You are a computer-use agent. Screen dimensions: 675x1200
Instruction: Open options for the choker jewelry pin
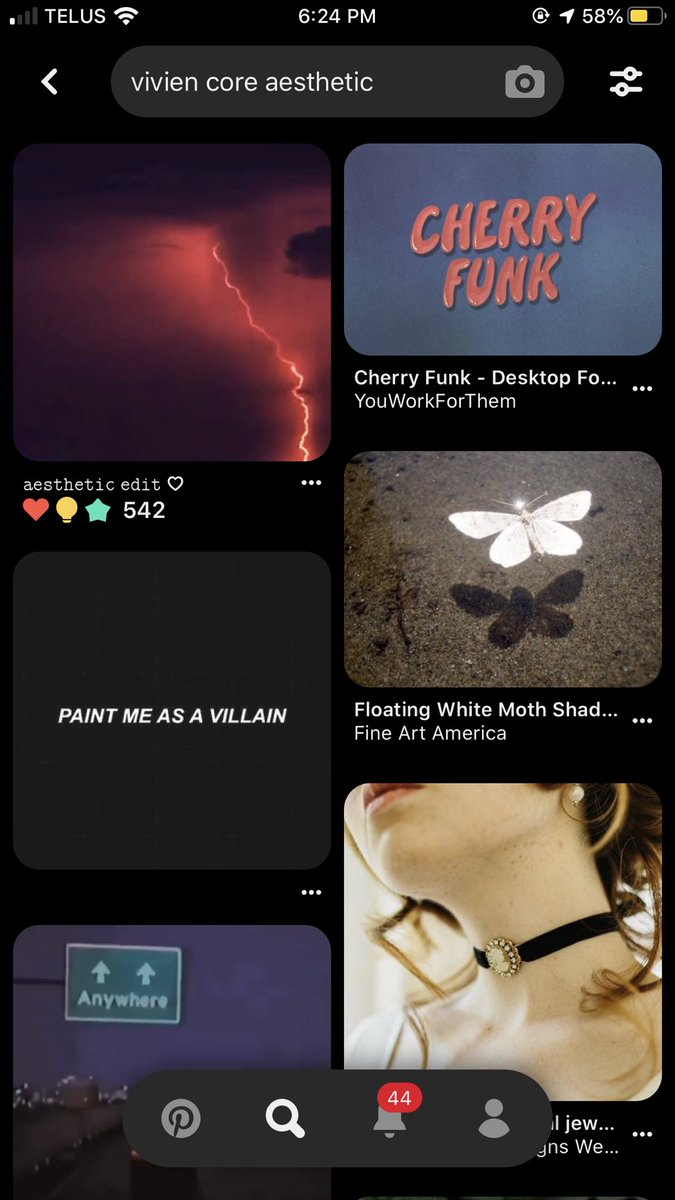[x=642, y=1135]
